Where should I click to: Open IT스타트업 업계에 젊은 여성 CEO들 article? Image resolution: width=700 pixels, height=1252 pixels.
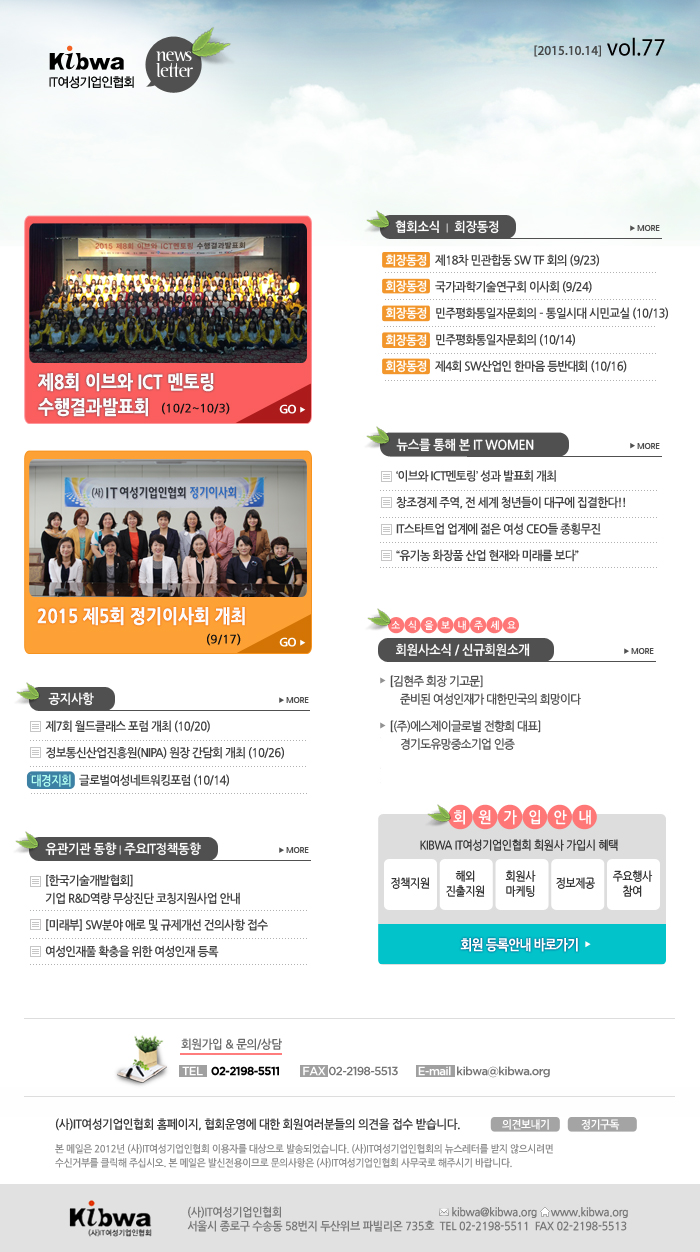pyautogui.click(x=498, y=528)
